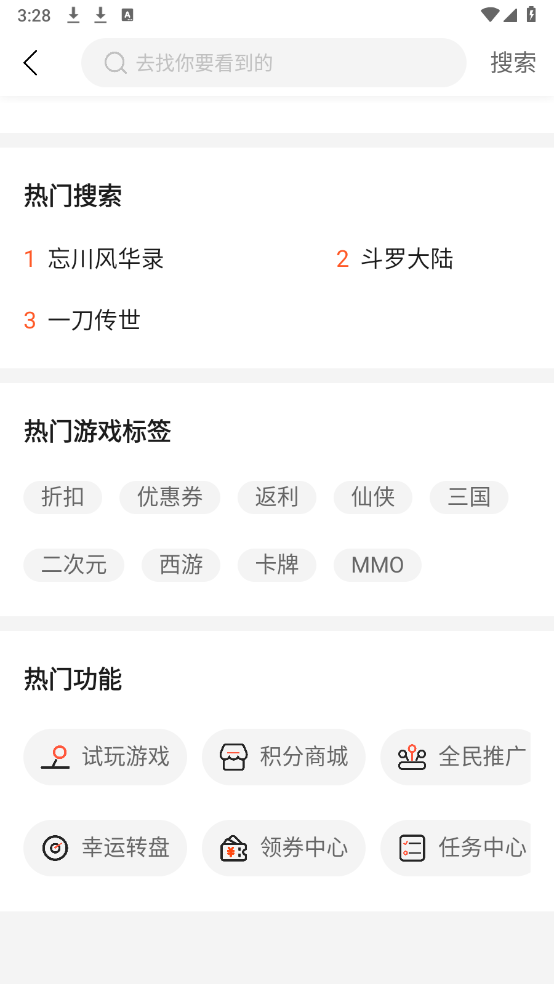
Task: Select the 返利 tag chip
Action: pyautogui.click(x=277, y=498)
